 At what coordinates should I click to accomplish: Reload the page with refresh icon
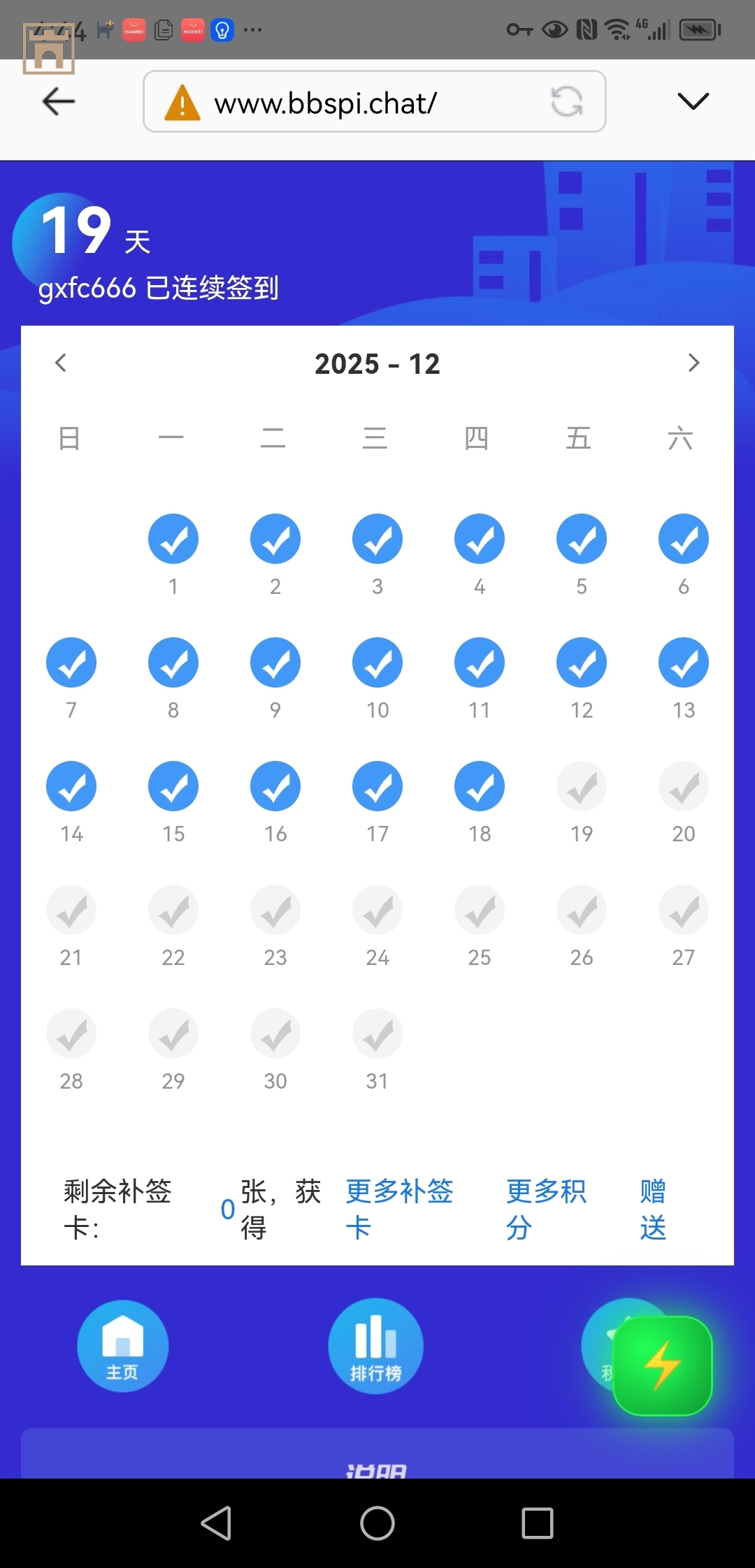point(566,102)
